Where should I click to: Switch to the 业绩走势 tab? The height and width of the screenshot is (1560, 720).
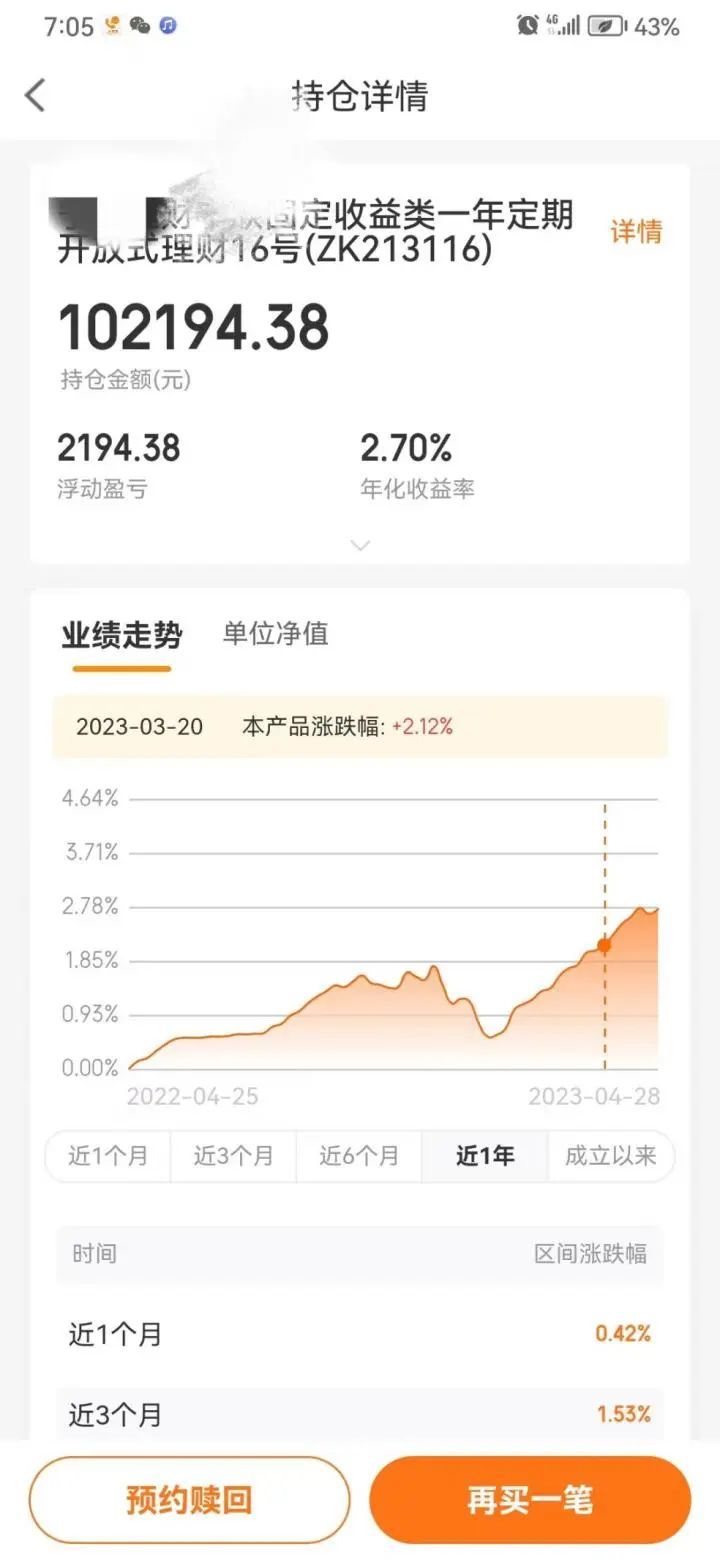click(x=122, y=636)
